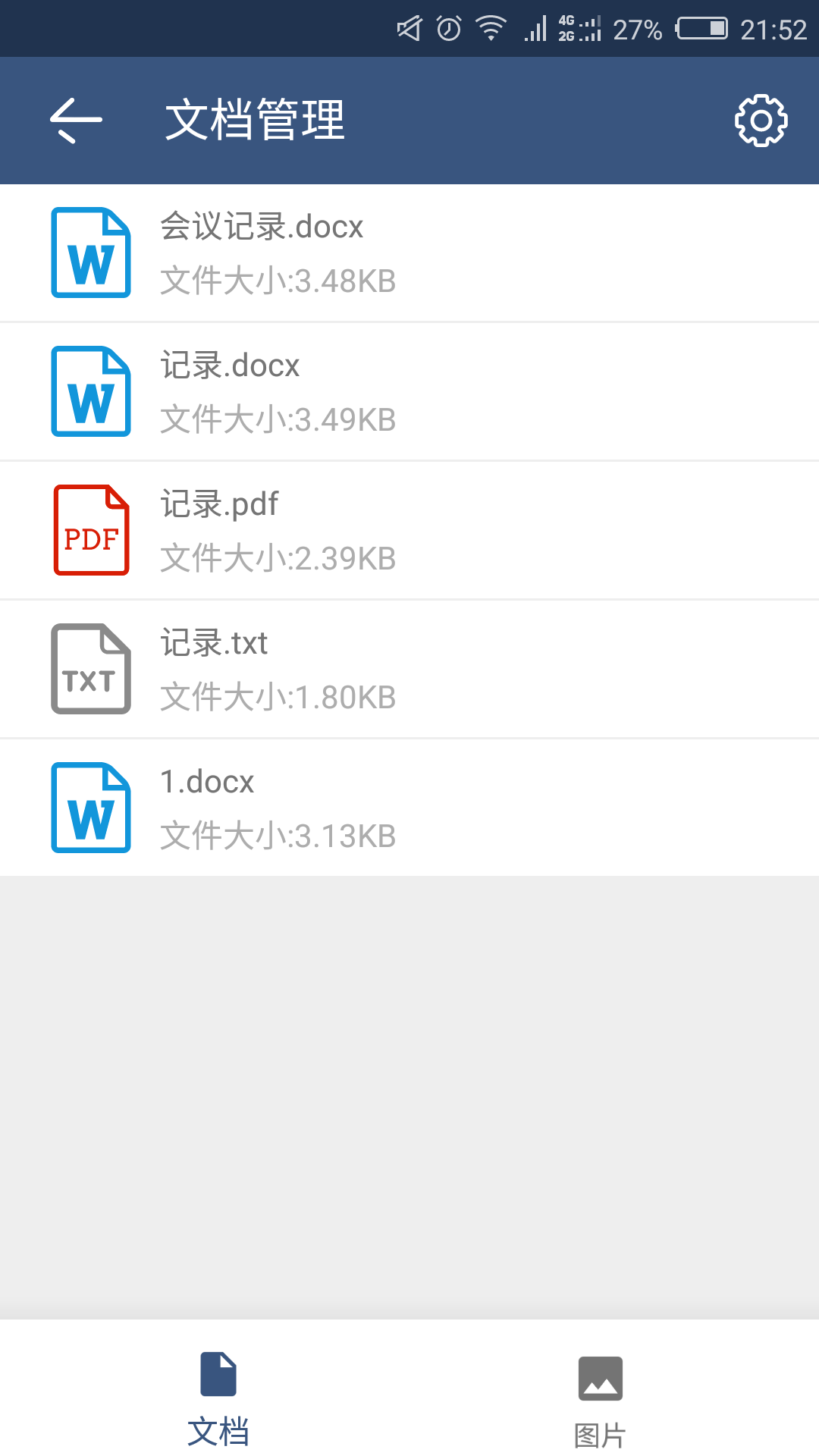Open the settings gear icon
Image resolution: width=819 pixels, height=1456 pixels.
(x=761, y=121)
